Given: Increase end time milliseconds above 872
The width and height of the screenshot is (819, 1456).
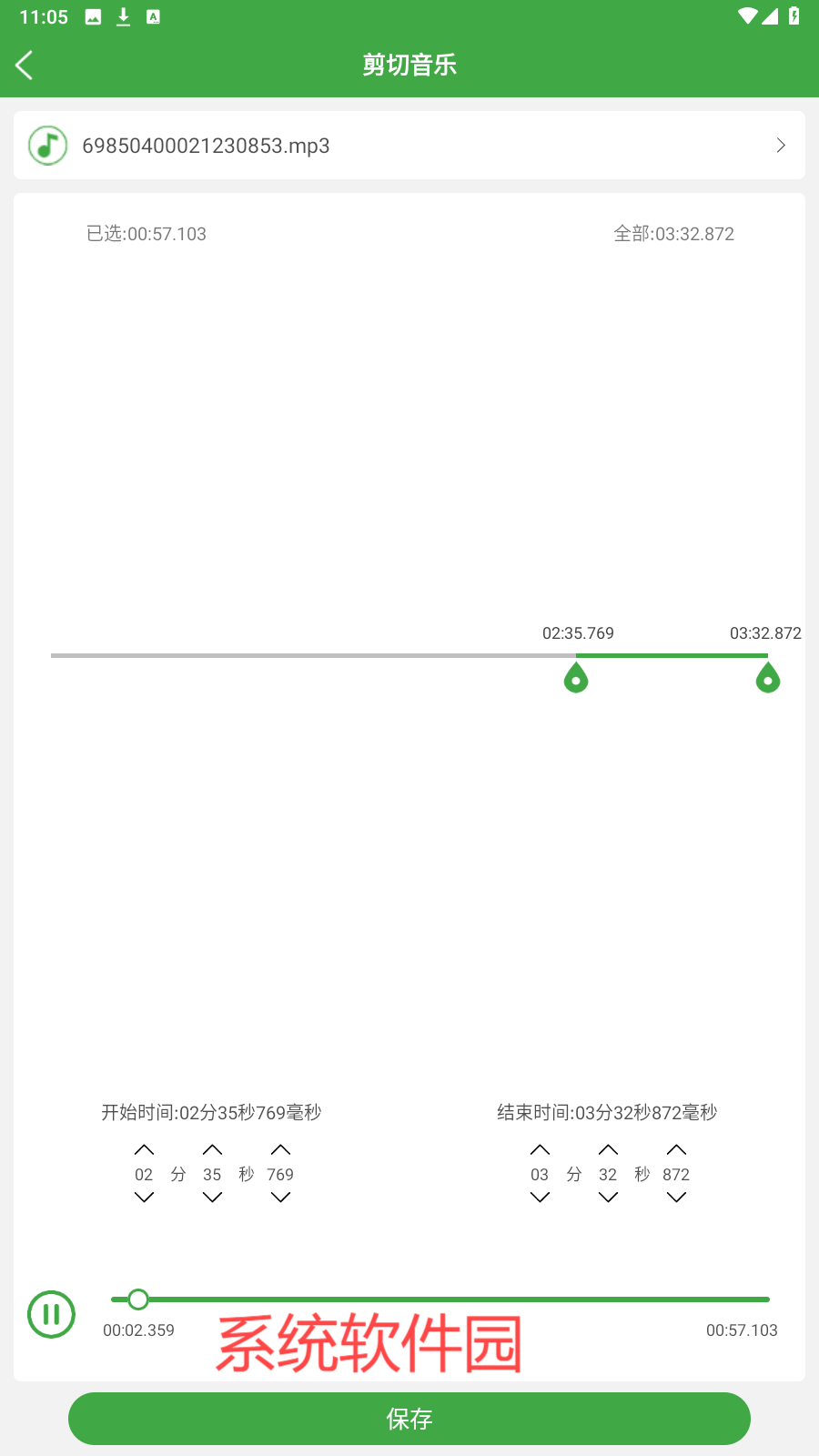Looking at the screenshot, I should point(676,1150).
